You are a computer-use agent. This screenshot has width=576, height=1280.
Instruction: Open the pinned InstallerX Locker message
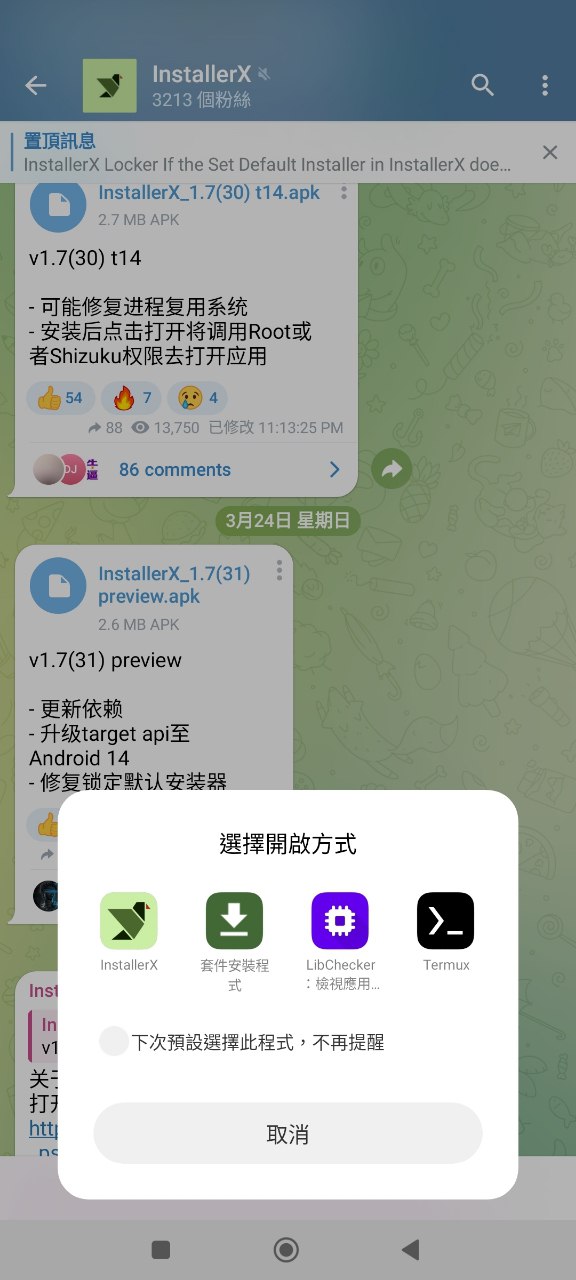268,153
